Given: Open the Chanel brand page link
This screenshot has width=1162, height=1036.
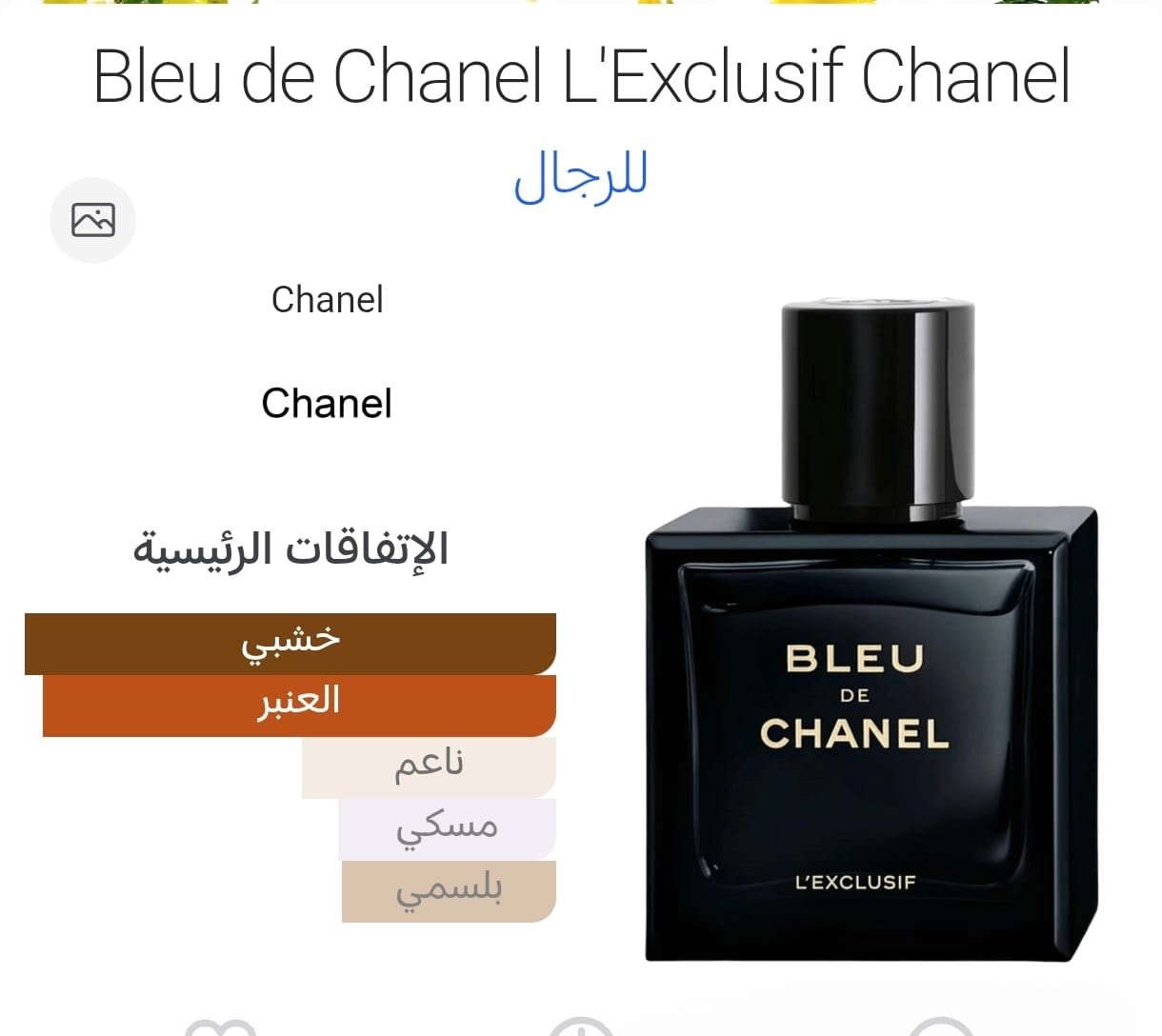Looking at the screenshot, I should (327, 403).
